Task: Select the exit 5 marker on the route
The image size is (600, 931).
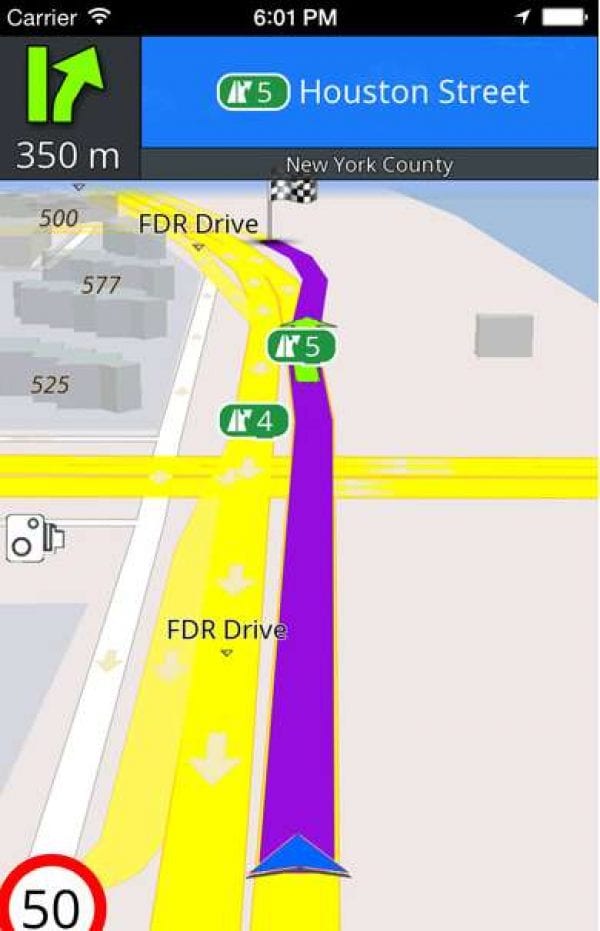Action: point(301,347)
